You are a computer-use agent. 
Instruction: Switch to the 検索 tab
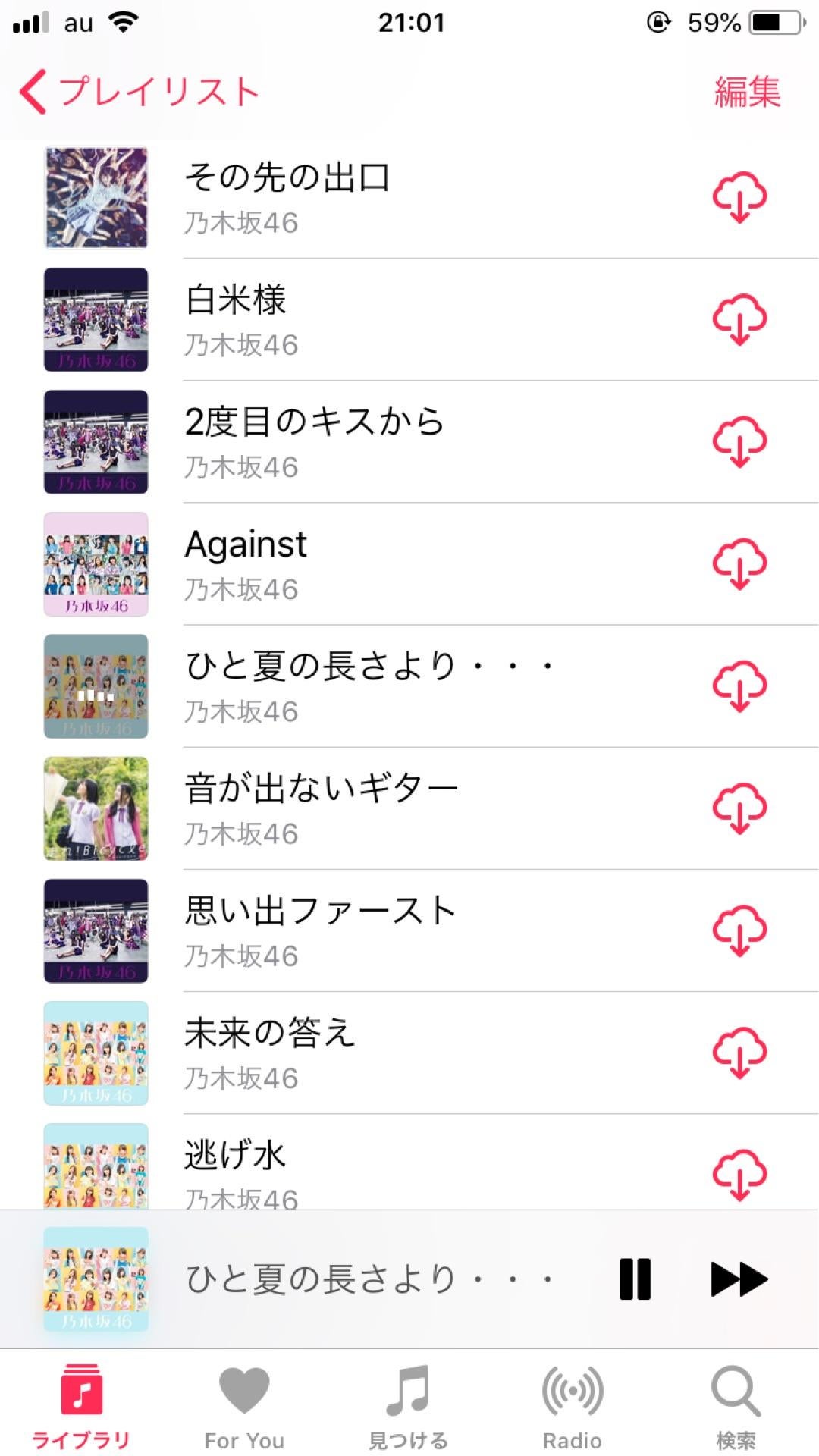pos(736,1407)
